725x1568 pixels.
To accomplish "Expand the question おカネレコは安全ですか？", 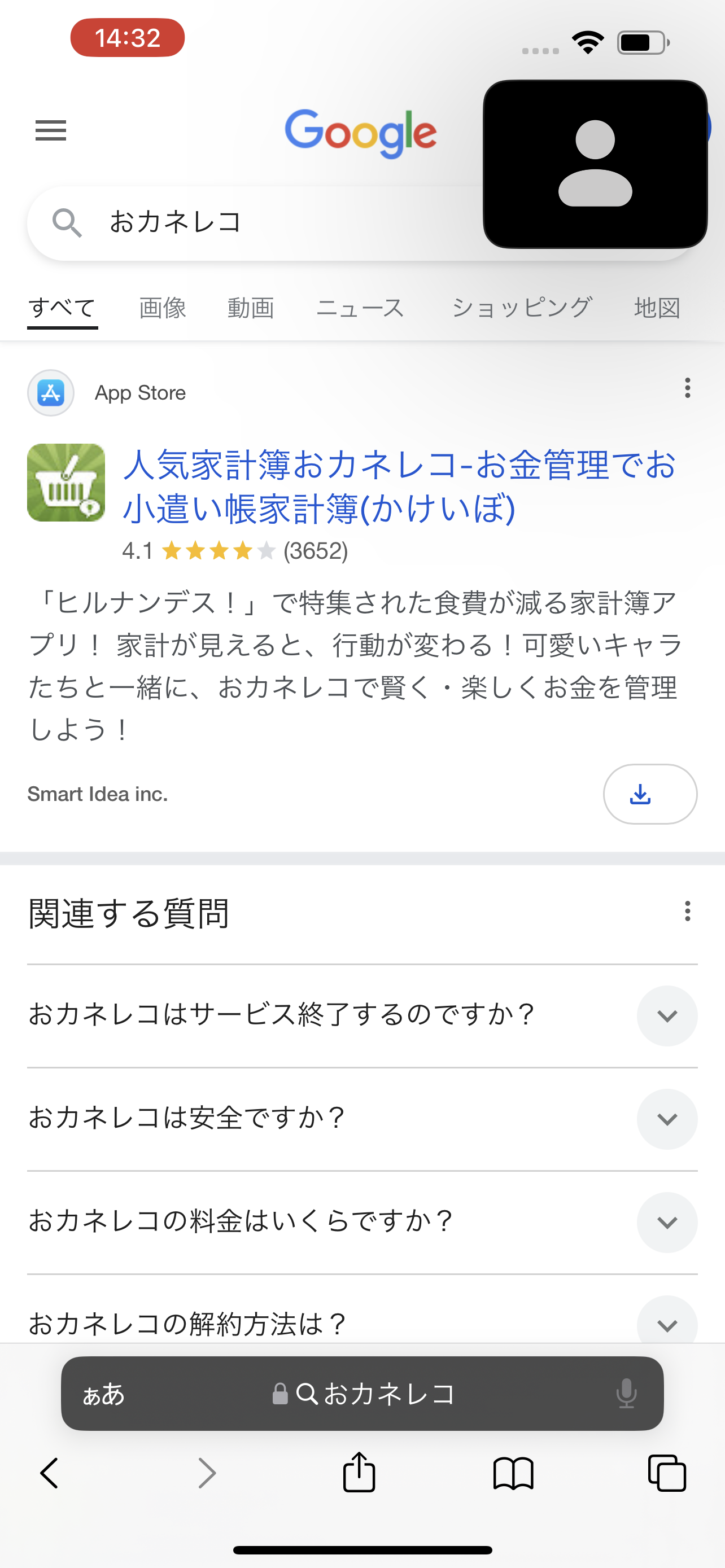I will click(x=667, y=1119).
